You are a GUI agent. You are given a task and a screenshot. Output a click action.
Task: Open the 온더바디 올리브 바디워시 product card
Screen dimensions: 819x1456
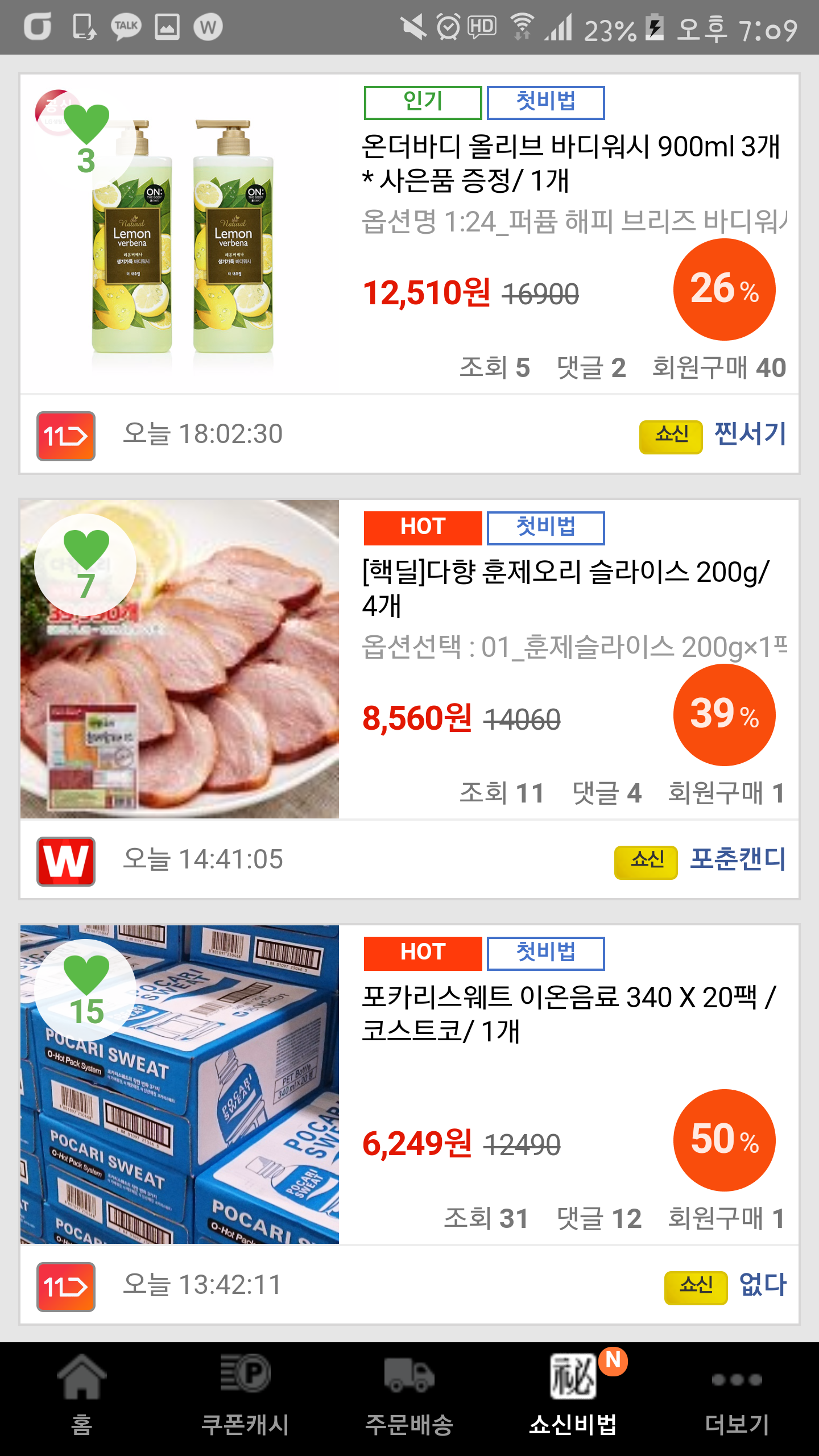point(570,164)
